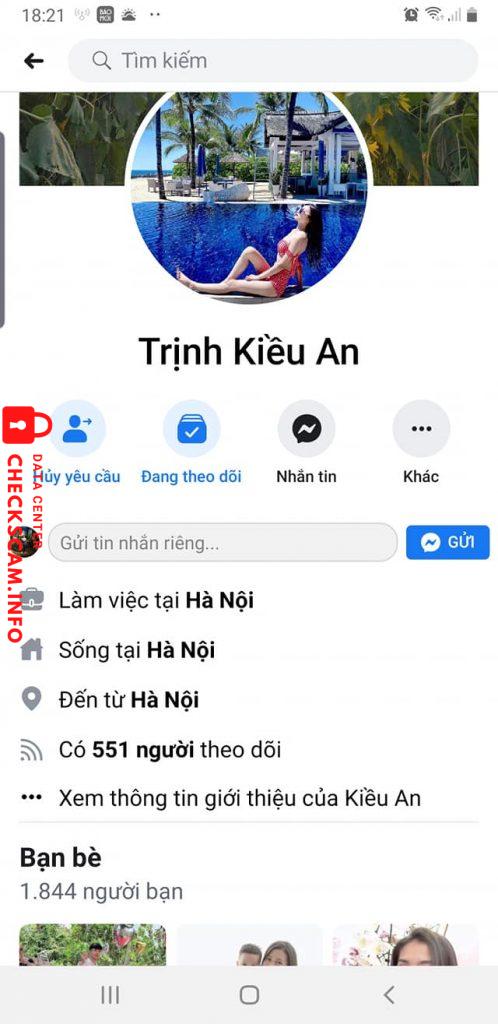View Kiều An's intro information
Image resolution: width=498 pixels, height=1024 pixels.
coord(240,798)
